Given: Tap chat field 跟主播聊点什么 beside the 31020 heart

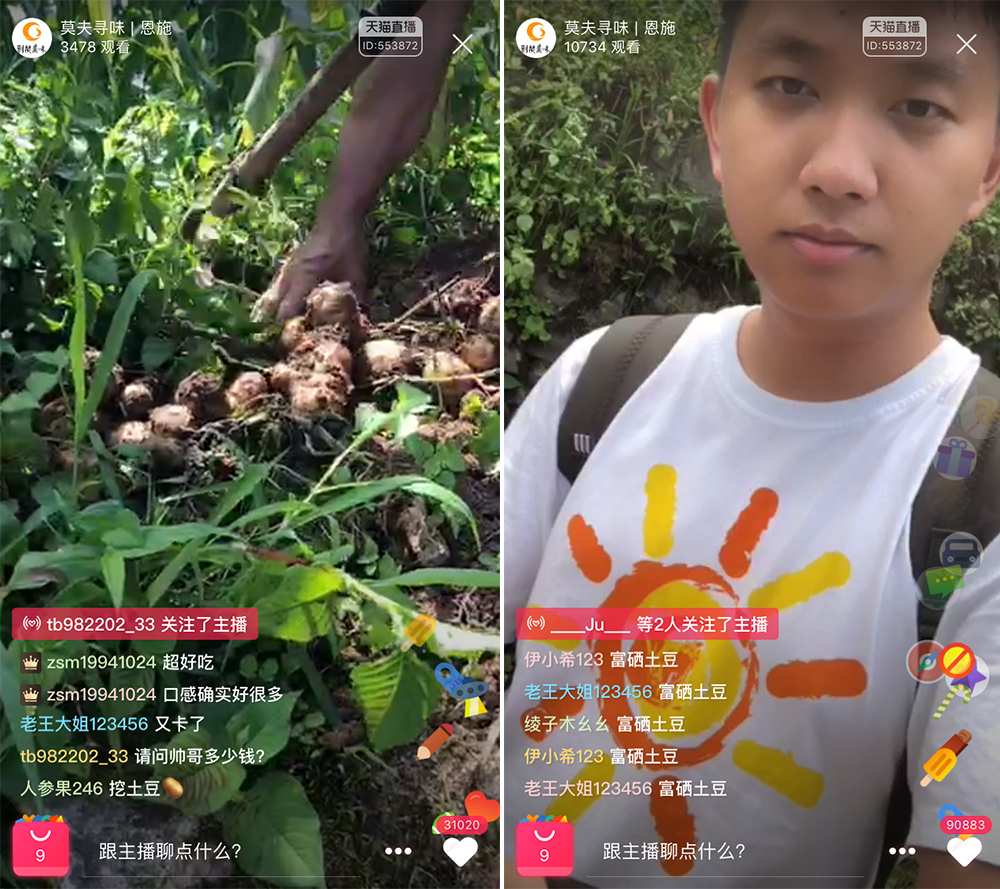Looking at the screenshot, I should pos(170,852).
